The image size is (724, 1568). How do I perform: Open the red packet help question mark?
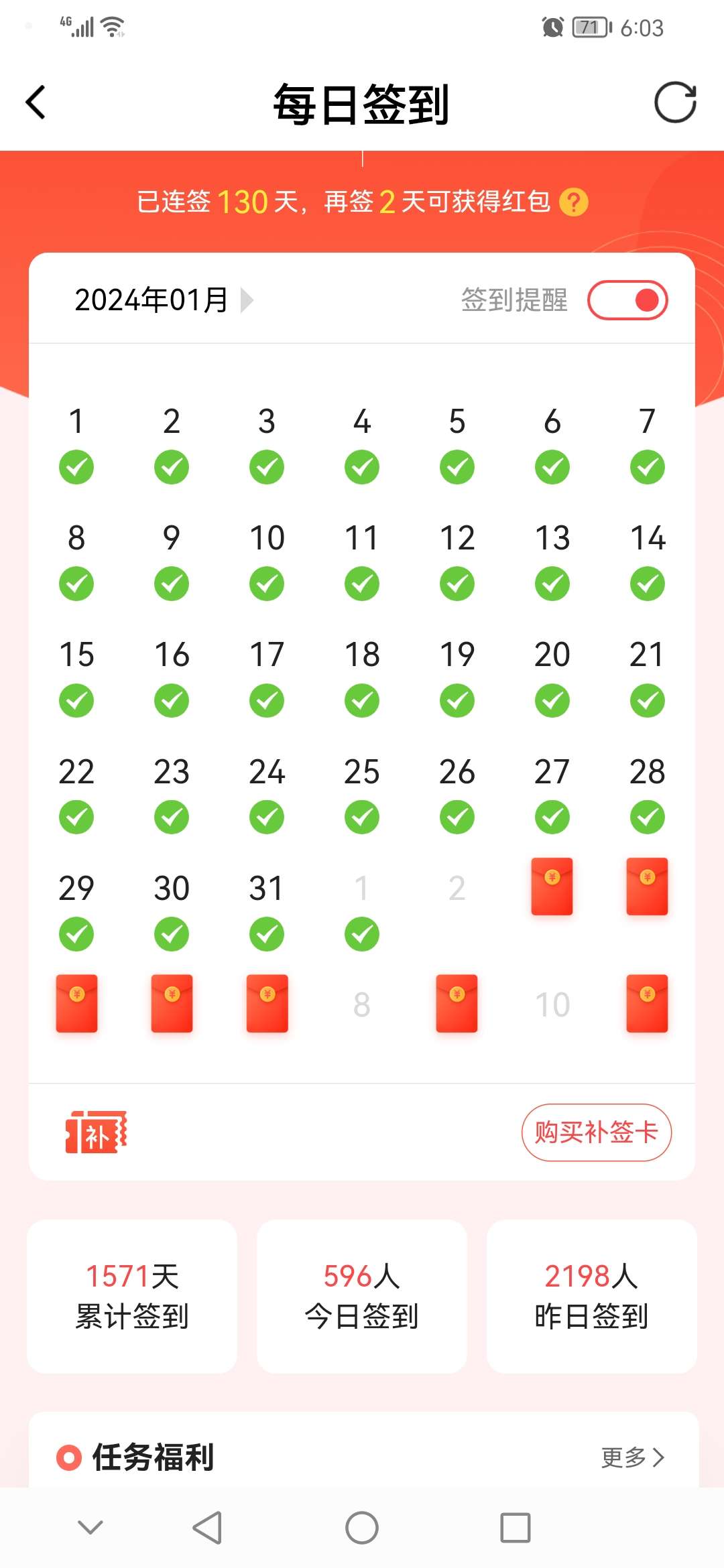click(574, 202)
